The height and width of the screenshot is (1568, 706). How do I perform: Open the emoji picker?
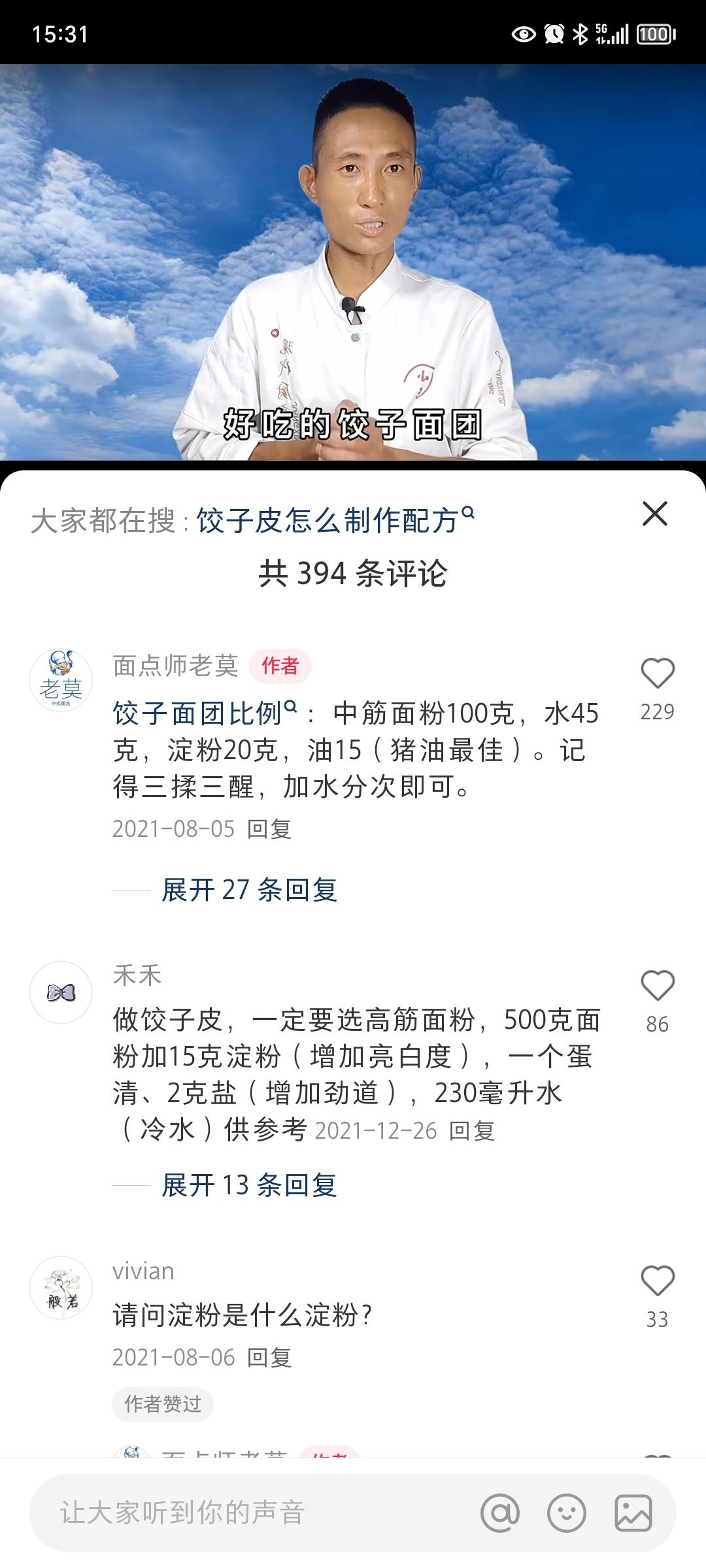tap(567, 1513)
